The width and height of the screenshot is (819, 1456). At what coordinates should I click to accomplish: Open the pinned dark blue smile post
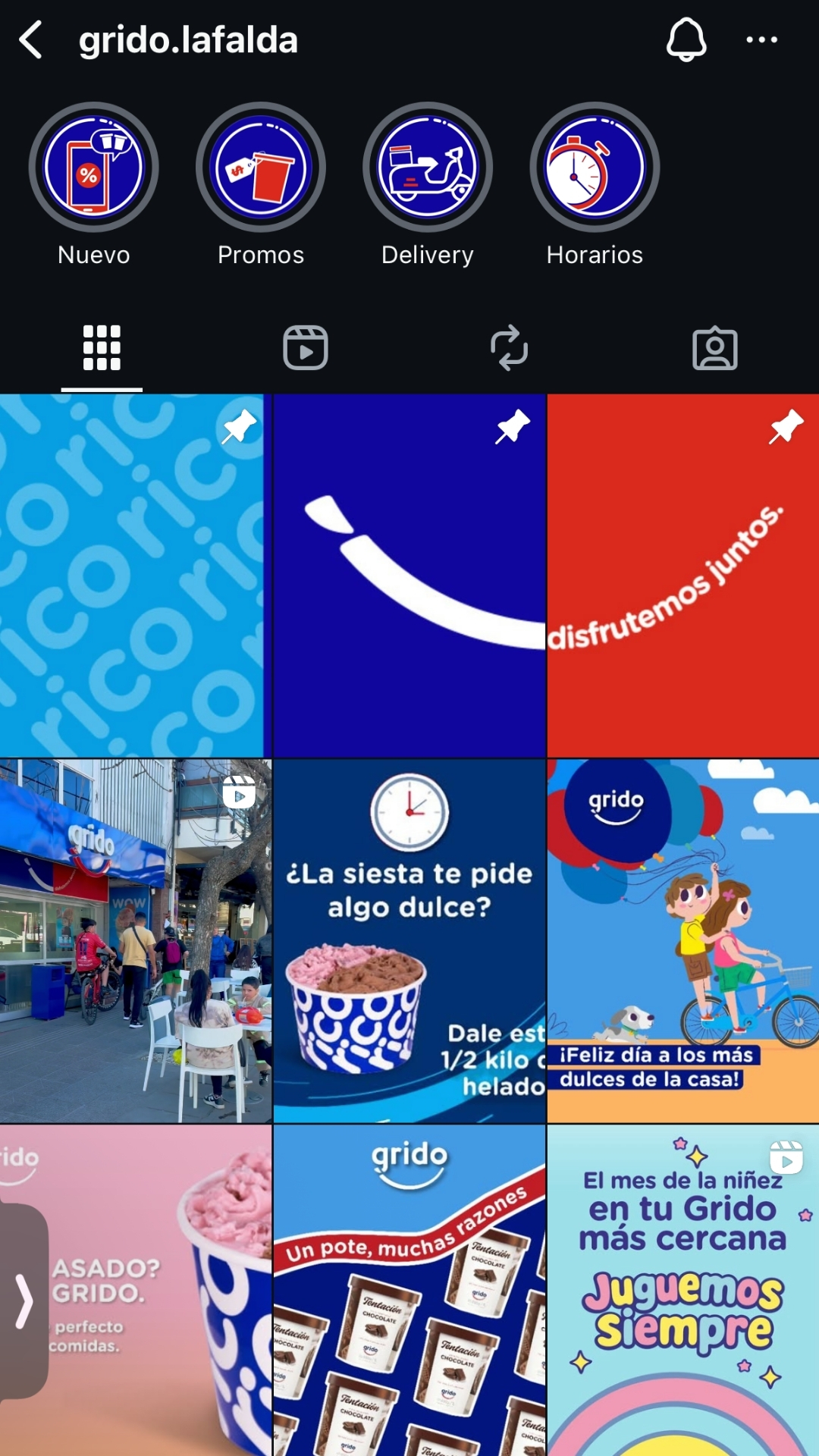409,576
